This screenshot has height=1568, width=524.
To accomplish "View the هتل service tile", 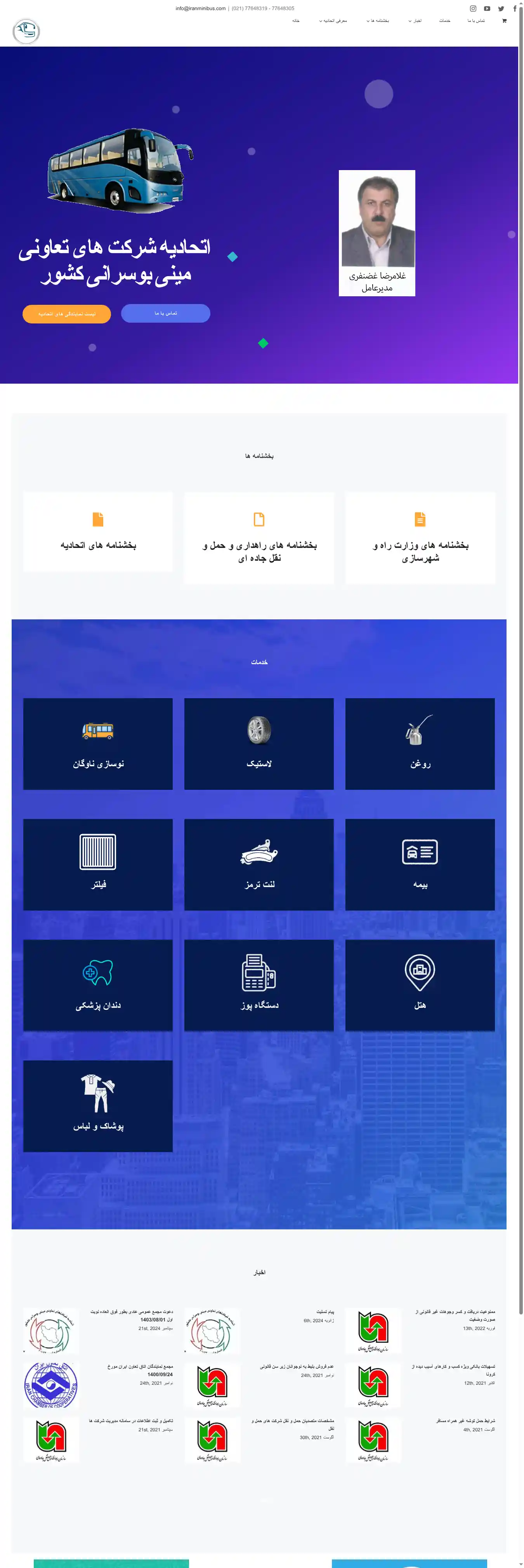I will 420,985.
